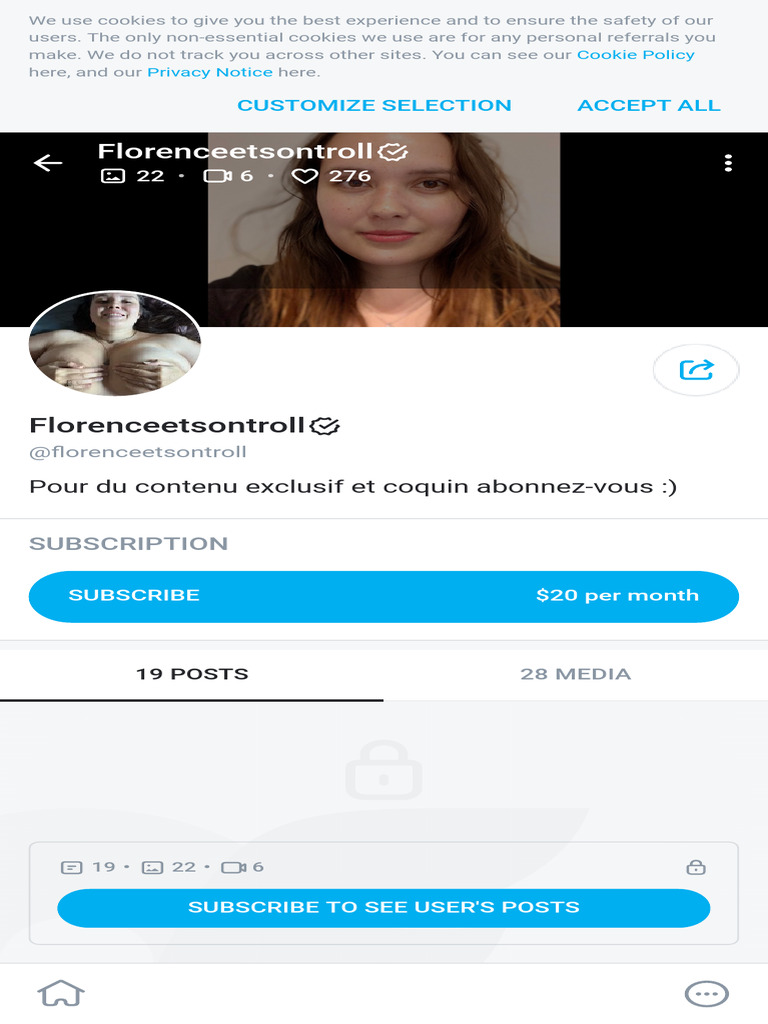Open the Cookie Policy link
This screenshot has height=1024, width=768.
635,55
